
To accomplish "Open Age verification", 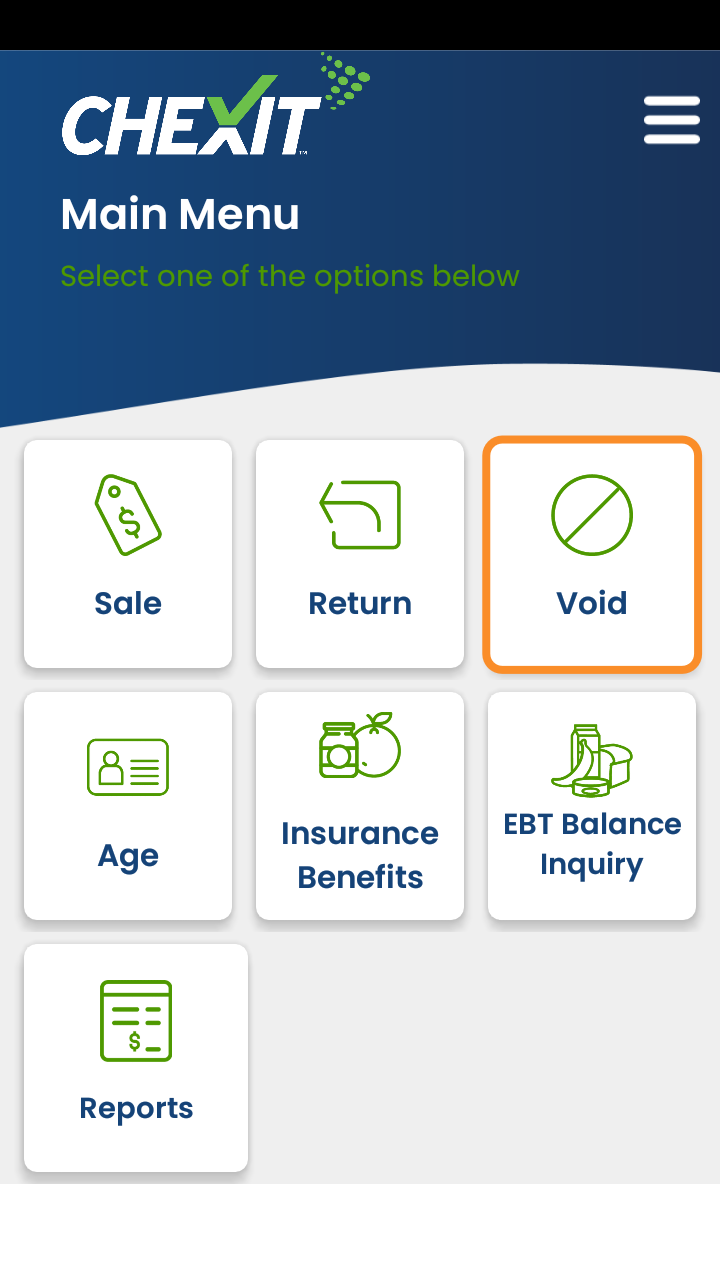I will pos(128,806).
